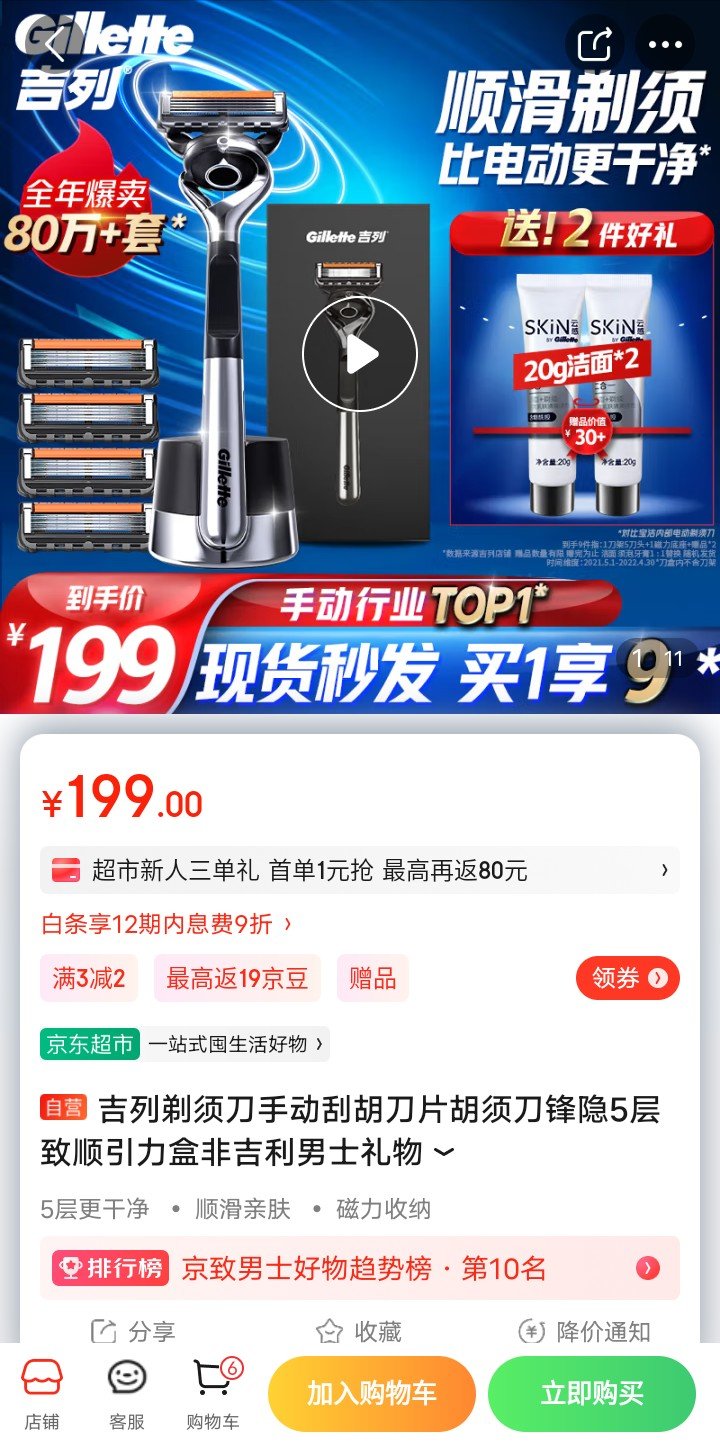Open the 店铺 store page
This screenshot has width=720, height=1443.
(x=42, y=1394)
